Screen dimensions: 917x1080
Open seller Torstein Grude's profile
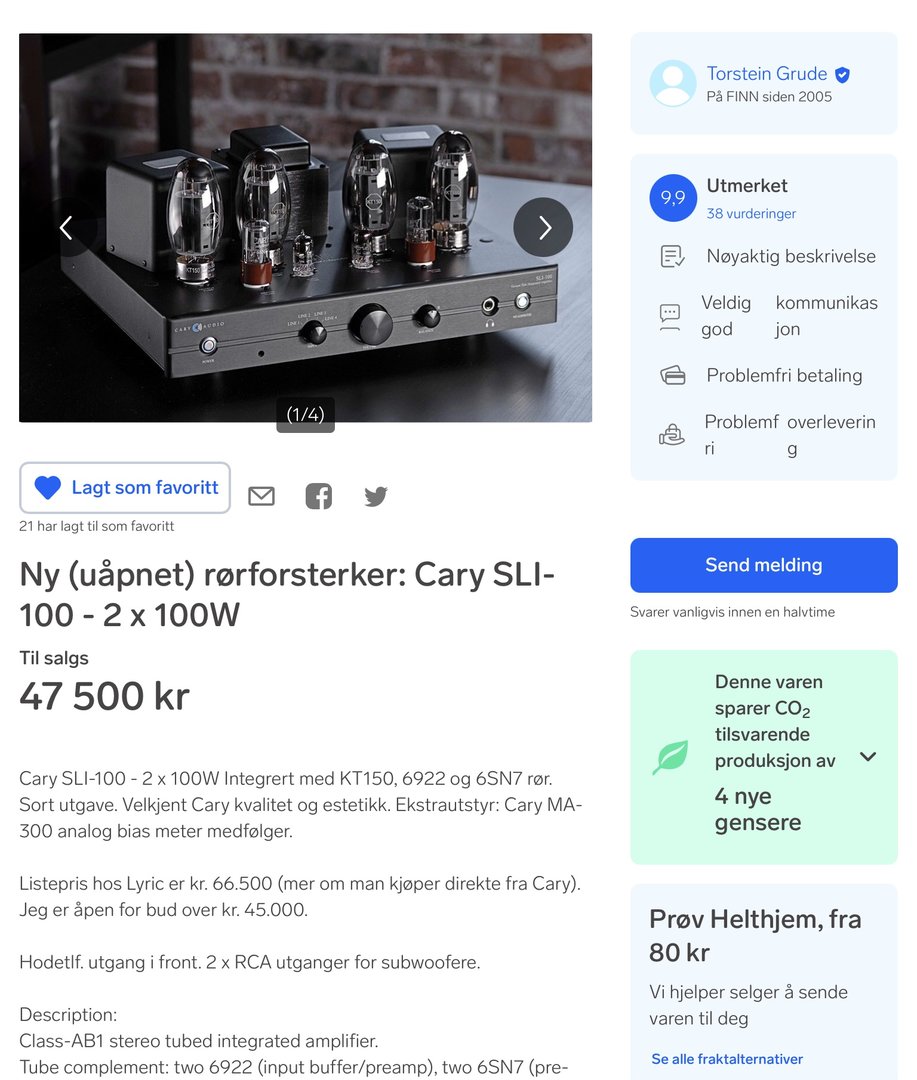click(766, 74)
